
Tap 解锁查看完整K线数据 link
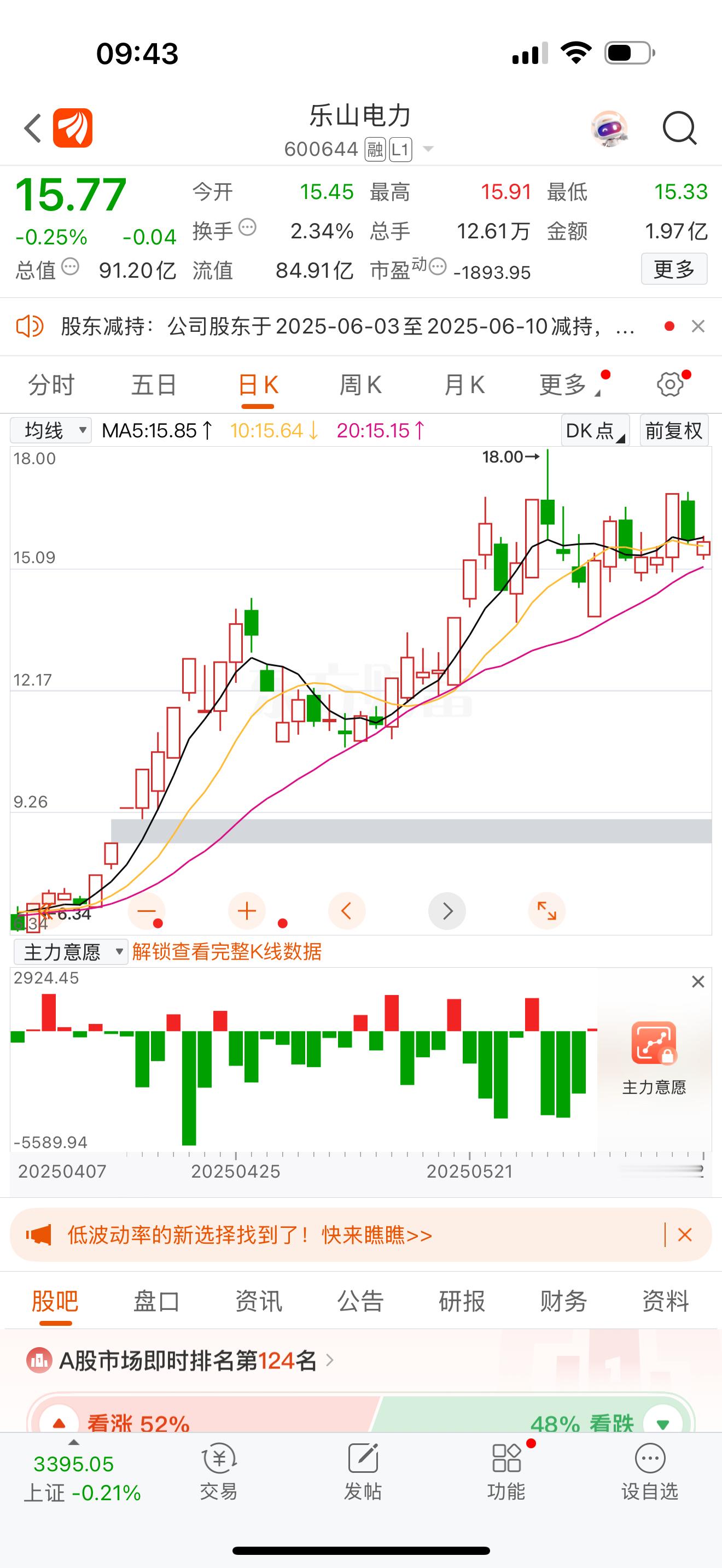[x=226, y=952]
